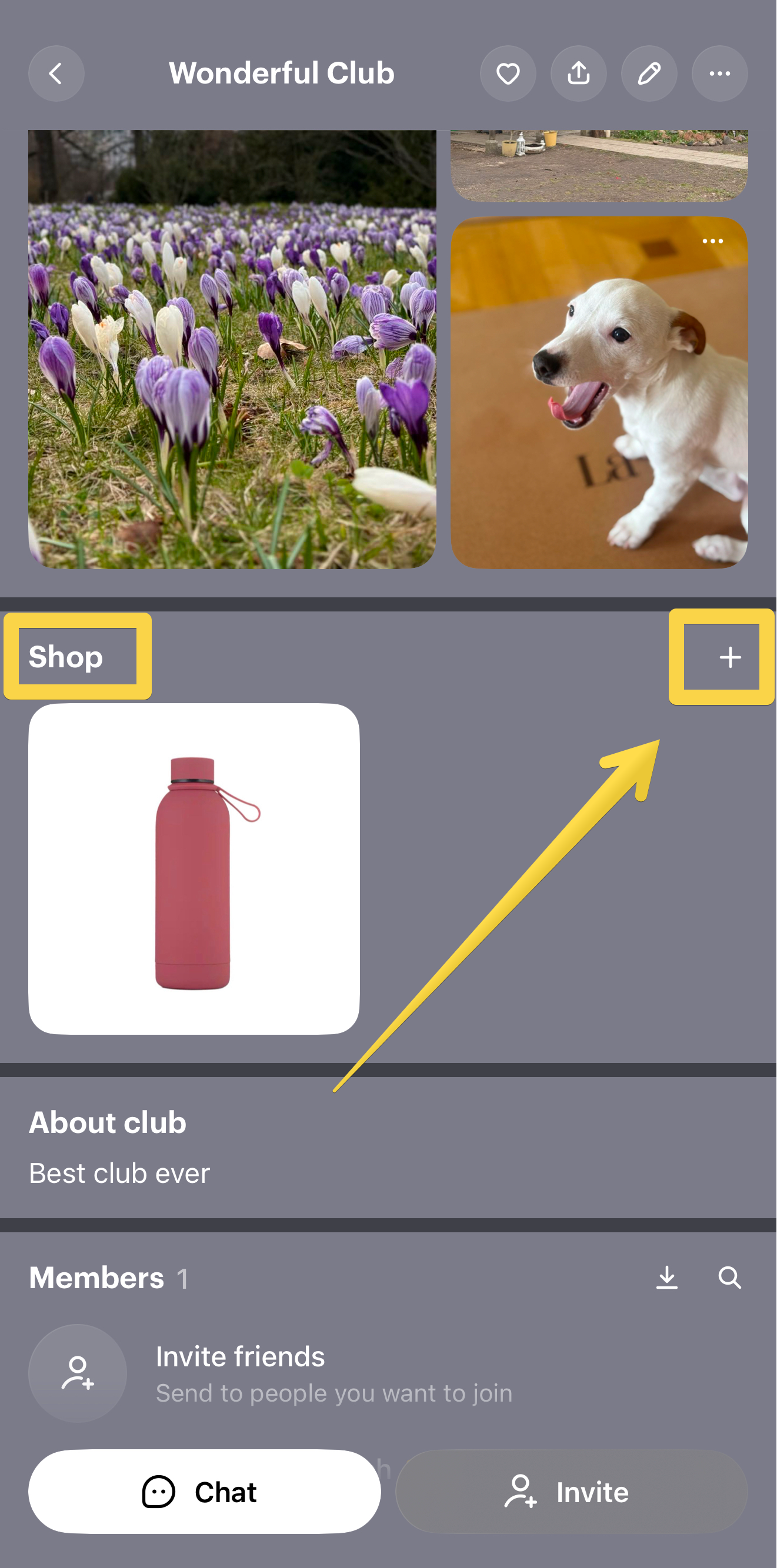
Task: Go back from Wonderful Club
Action: (56, 73)
